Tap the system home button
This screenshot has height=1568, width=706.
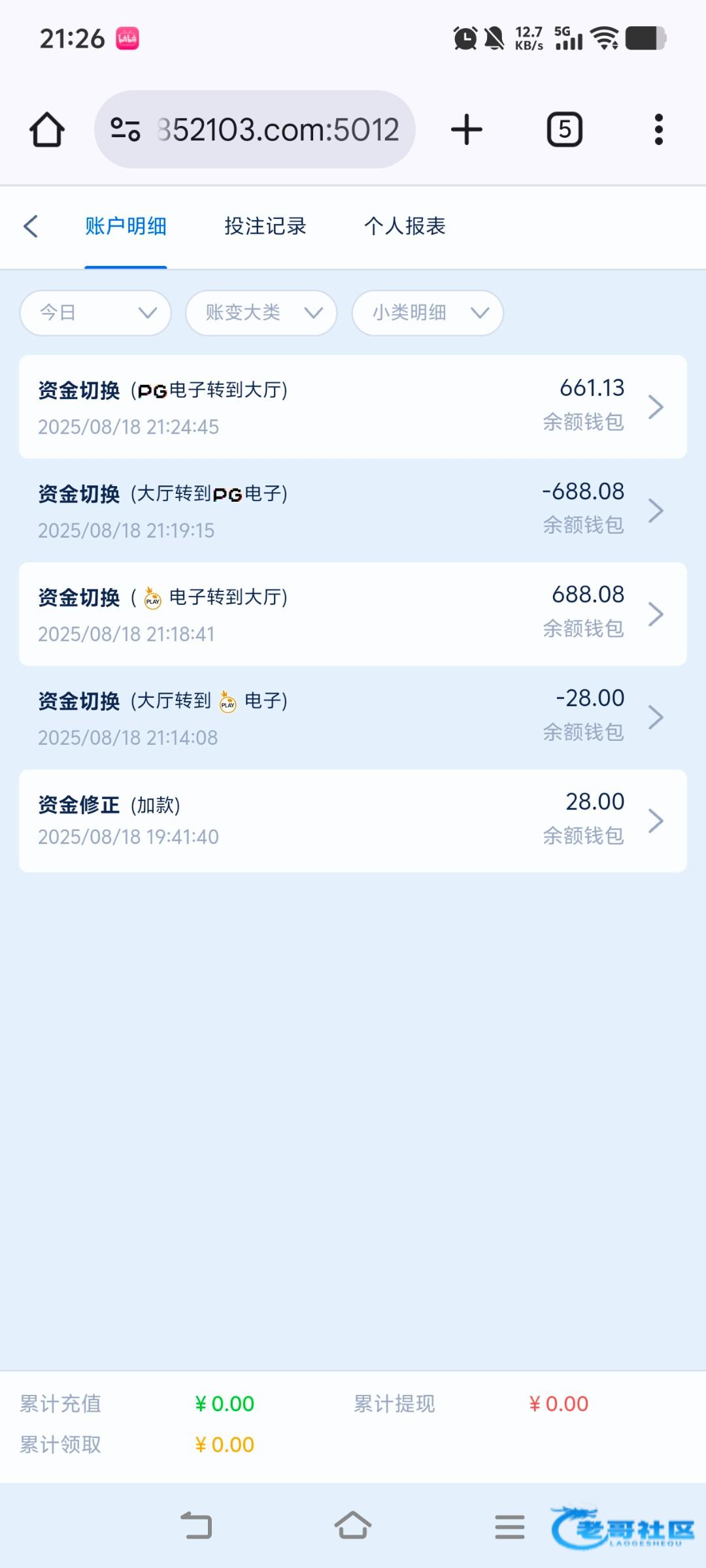[353, 1526]
